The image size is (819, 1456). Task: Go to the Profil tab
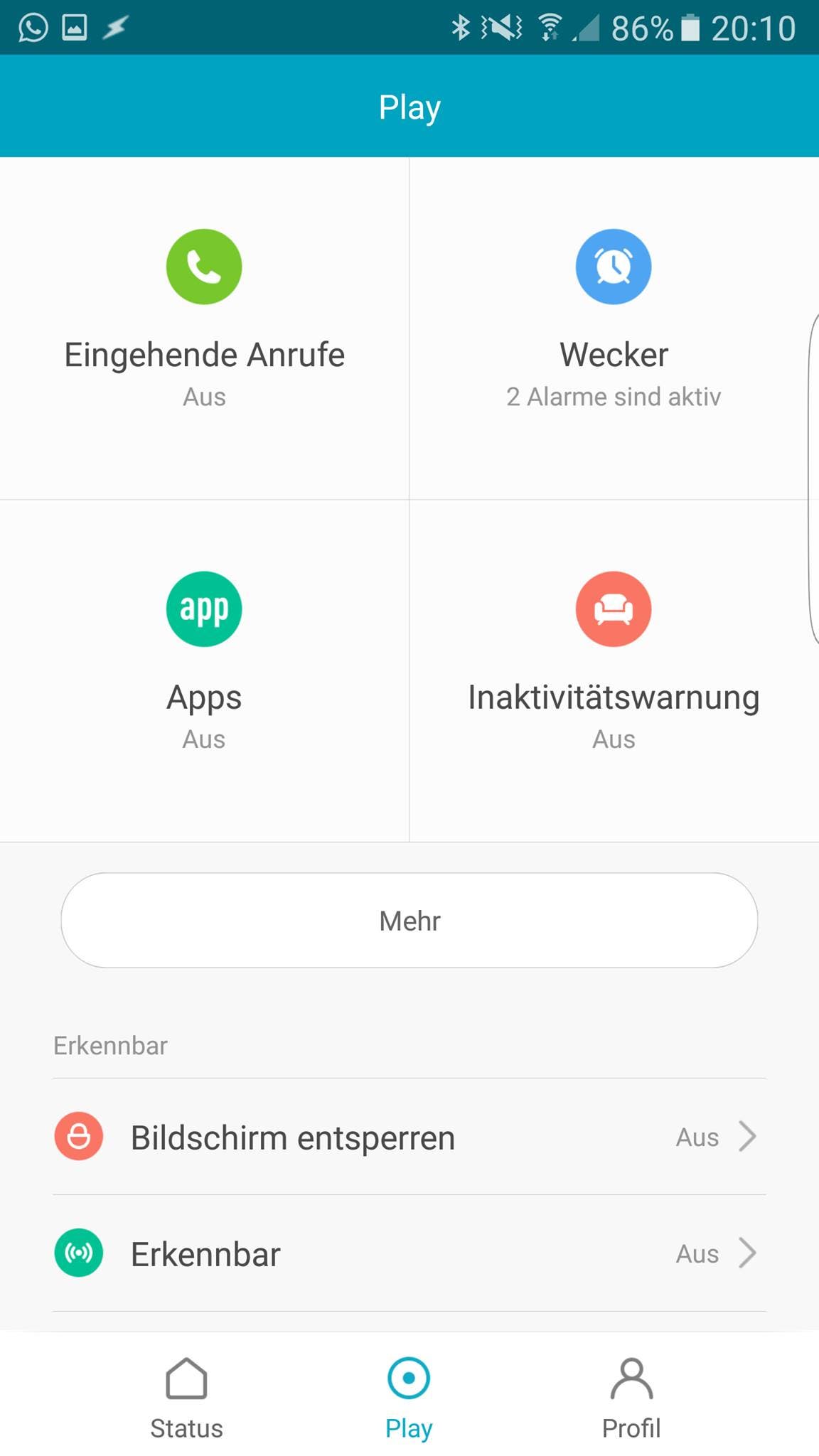pos(631,1398)
